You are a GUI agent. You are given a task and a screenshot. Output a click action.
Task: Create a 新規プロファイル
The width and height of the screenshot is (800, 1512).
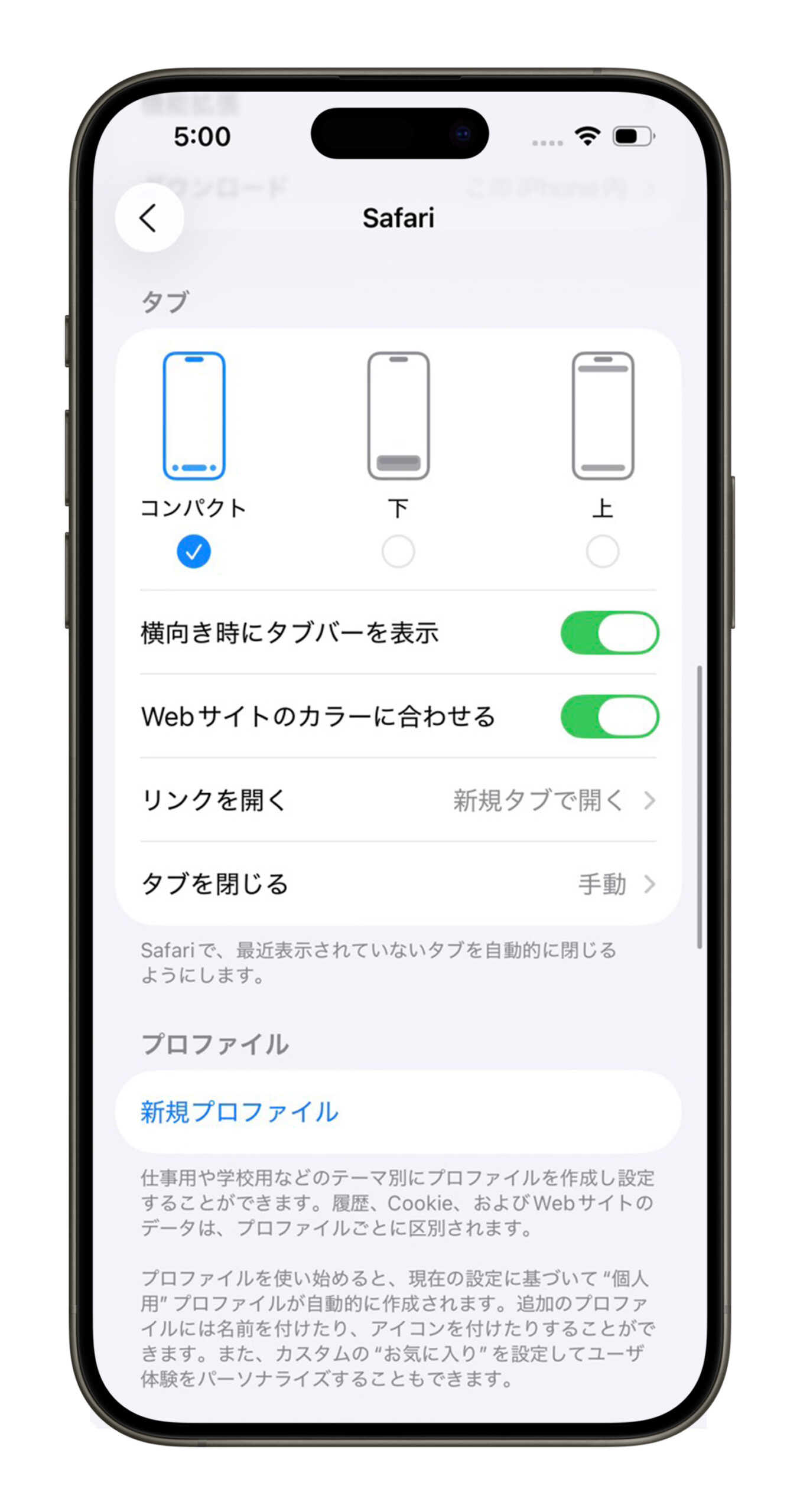point(239,1112)
